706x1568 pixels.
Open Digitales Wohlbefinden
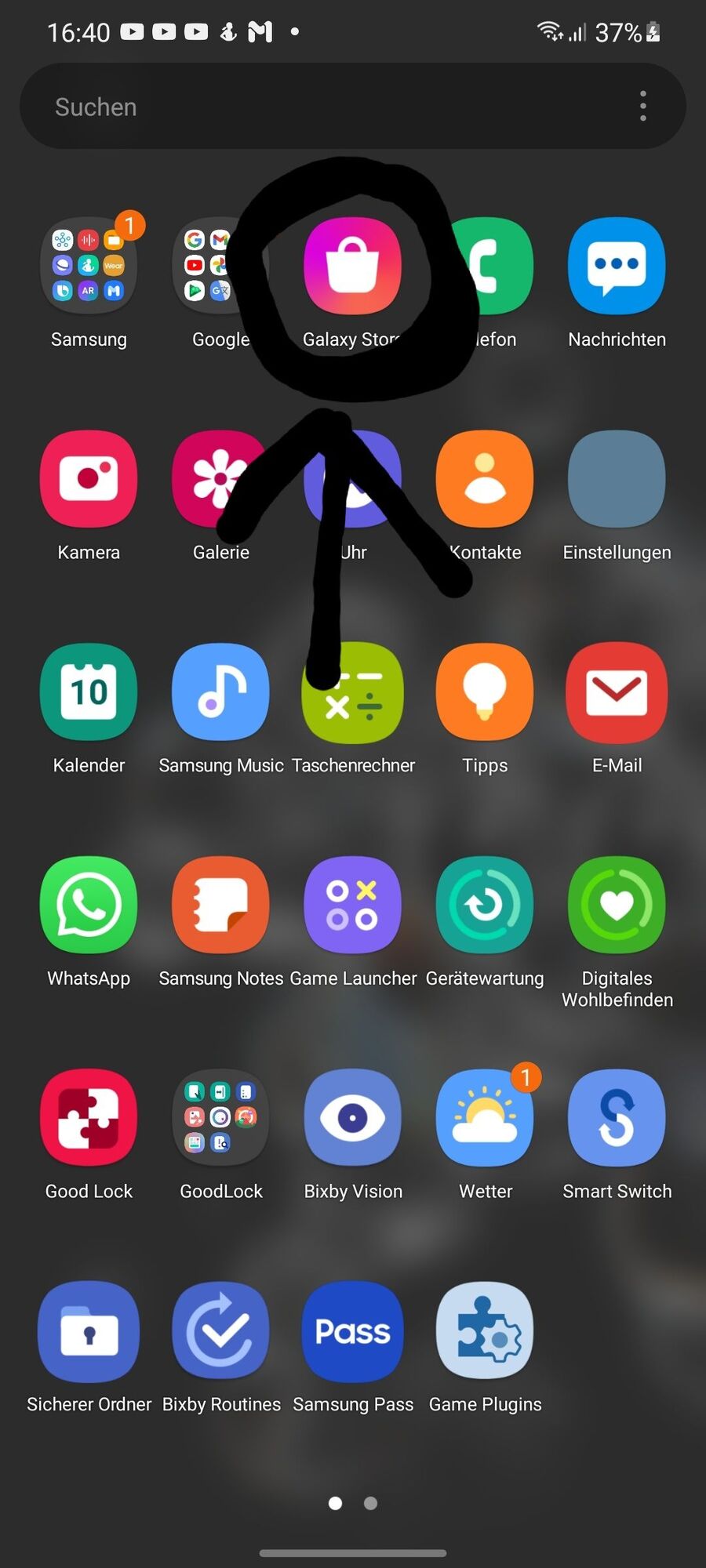(x=617, y=906)
